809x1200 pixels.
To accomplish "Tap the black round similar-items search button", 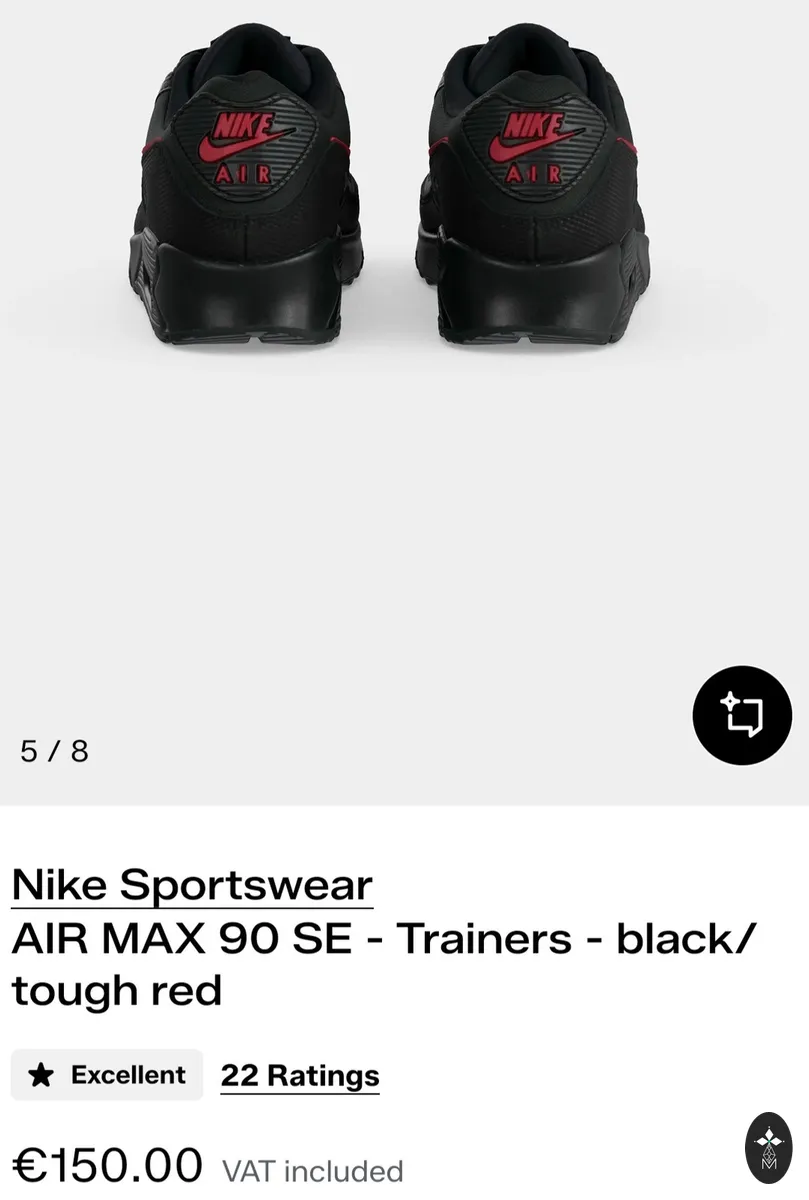I will [742, 715].
